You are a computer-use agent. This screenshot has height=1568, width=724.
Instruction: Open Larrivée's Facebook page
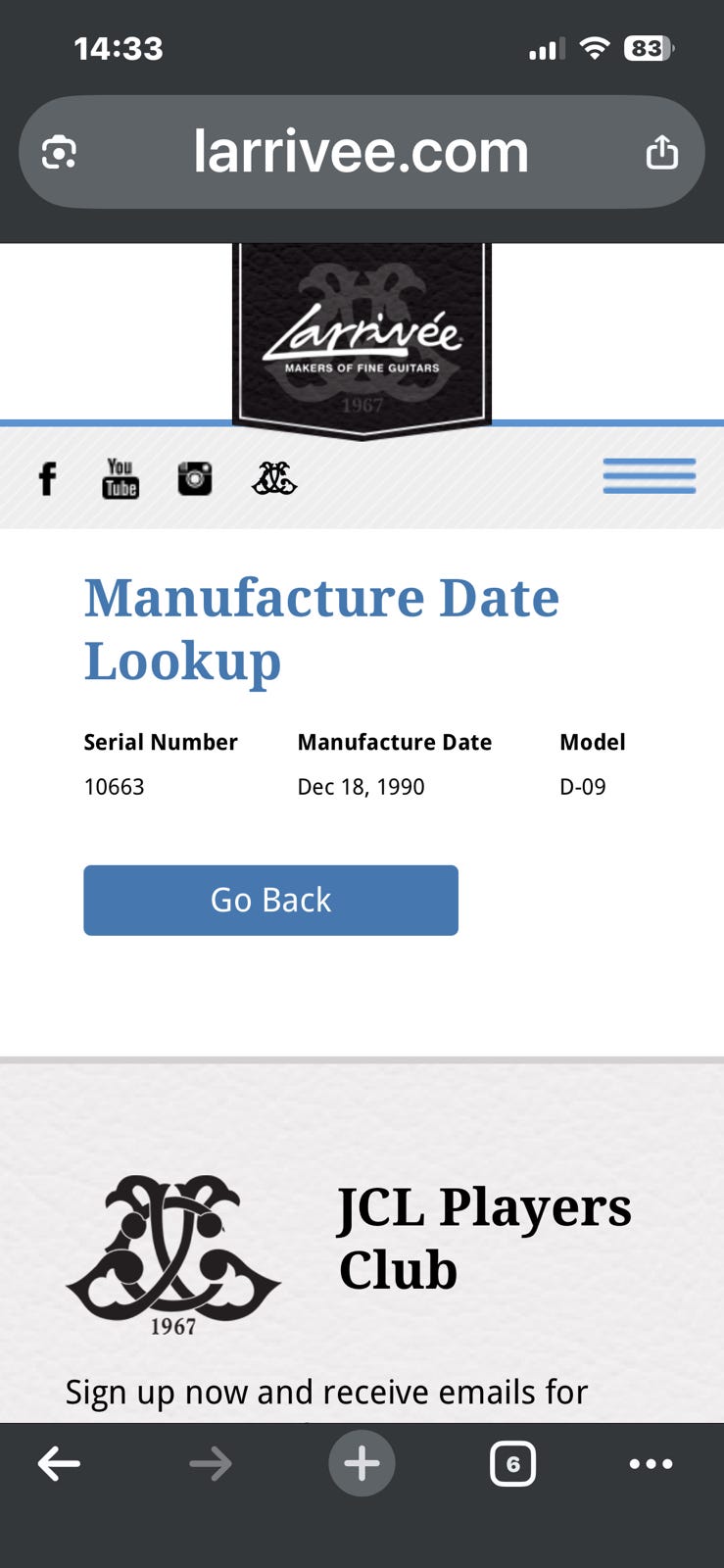47,478
